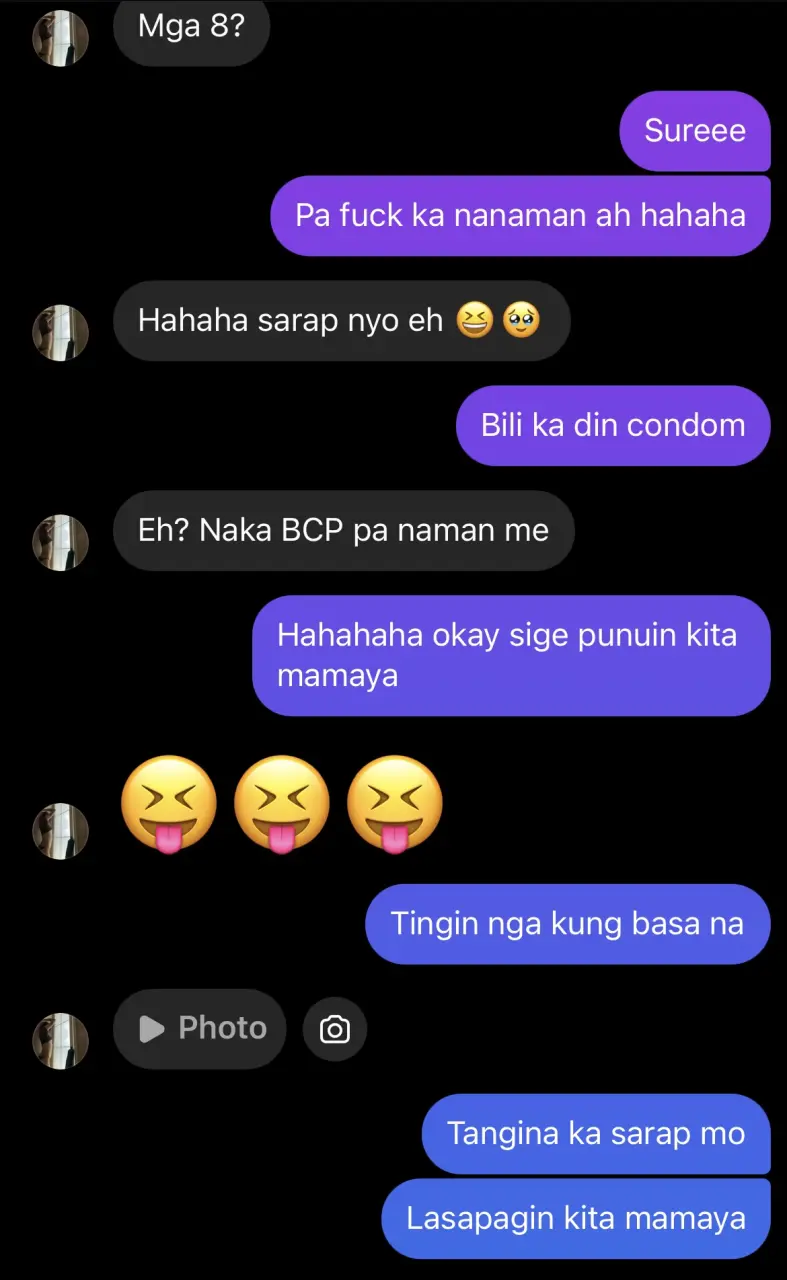Image resolution: width=787 pixels, height=1280 pixels.
Task: Open avatar beside the 'Mga 8?' message
Action: pos(61,38)
